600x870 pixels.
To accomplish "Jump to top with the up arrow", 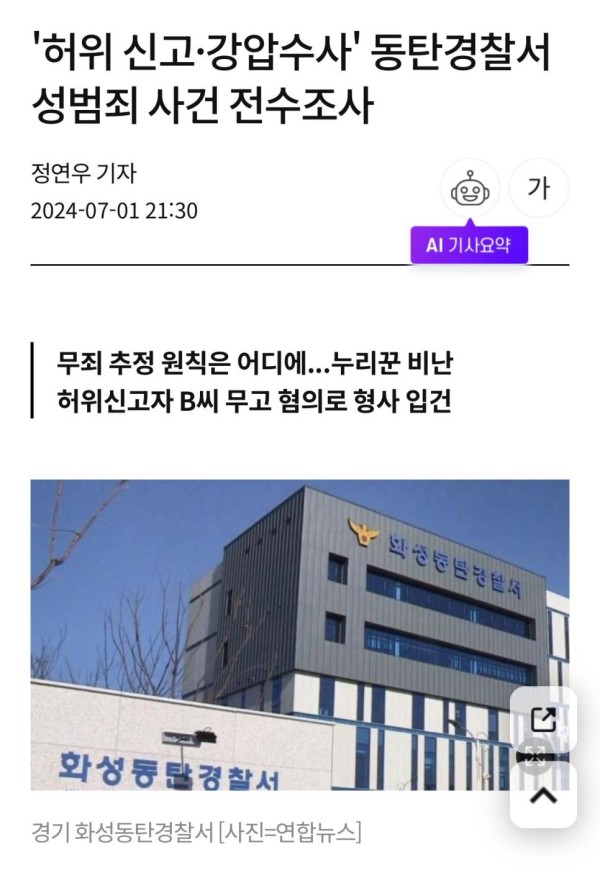I will [x=543, y=795].
